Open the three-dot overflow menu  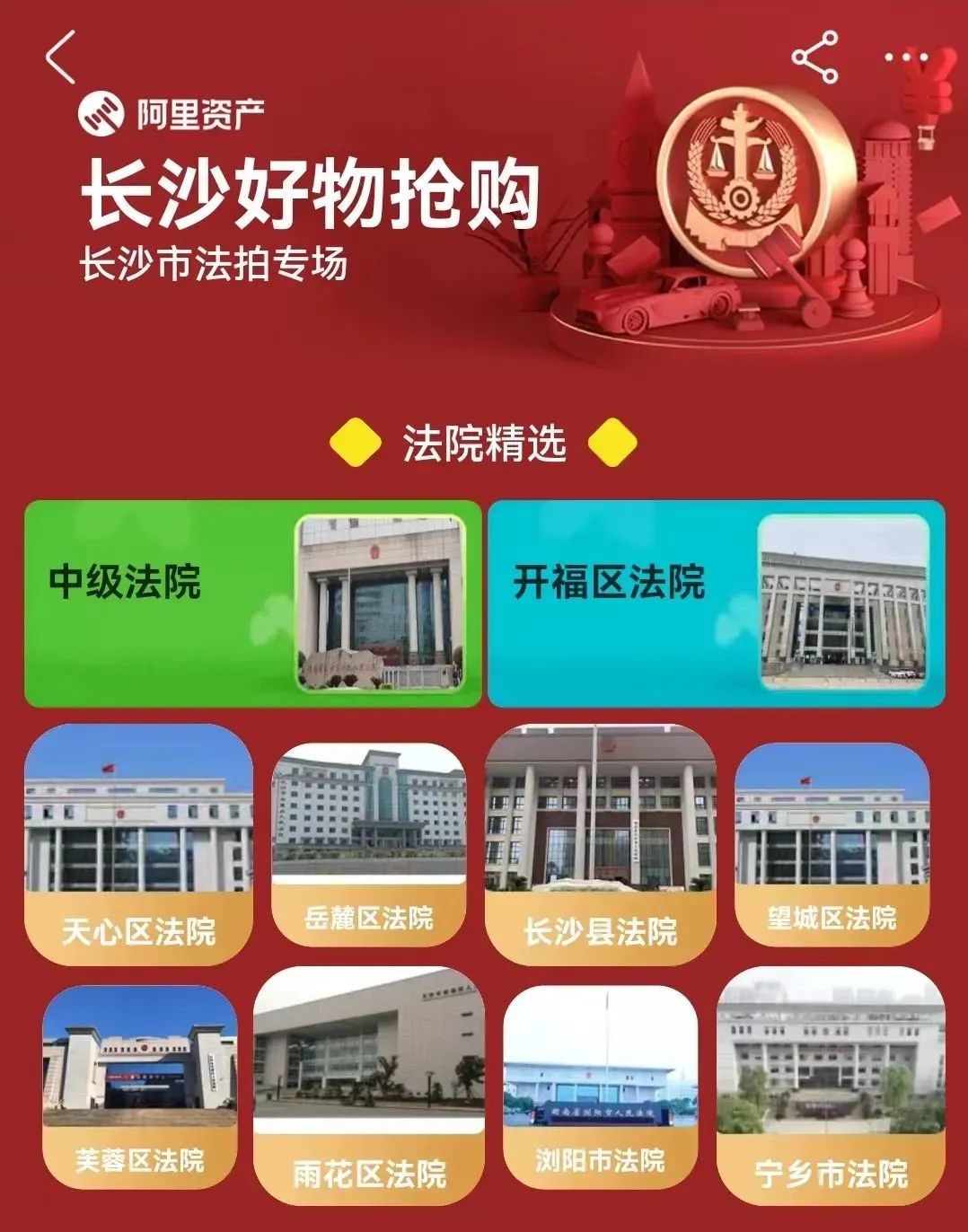905,57
